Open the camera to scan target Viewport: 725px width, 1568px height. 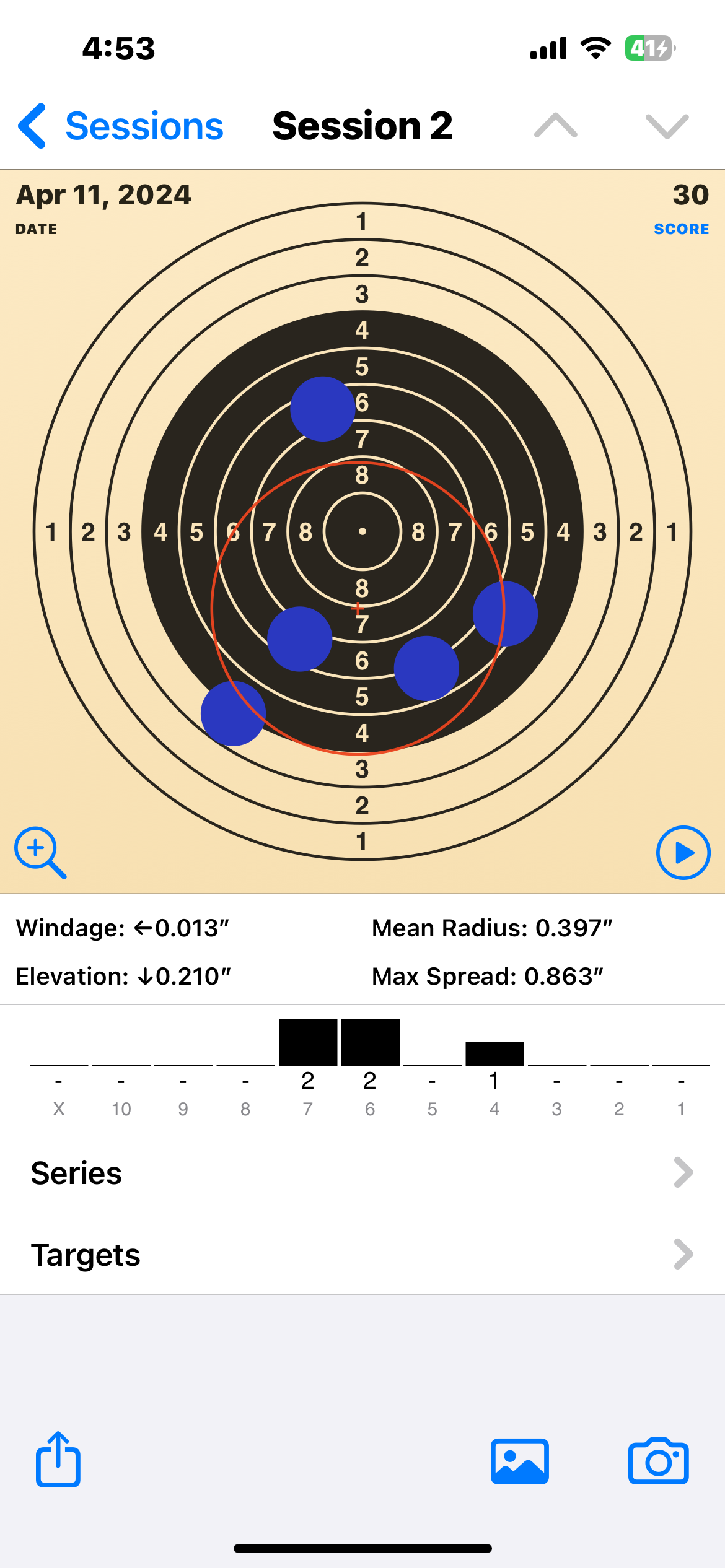point(658,1461)
